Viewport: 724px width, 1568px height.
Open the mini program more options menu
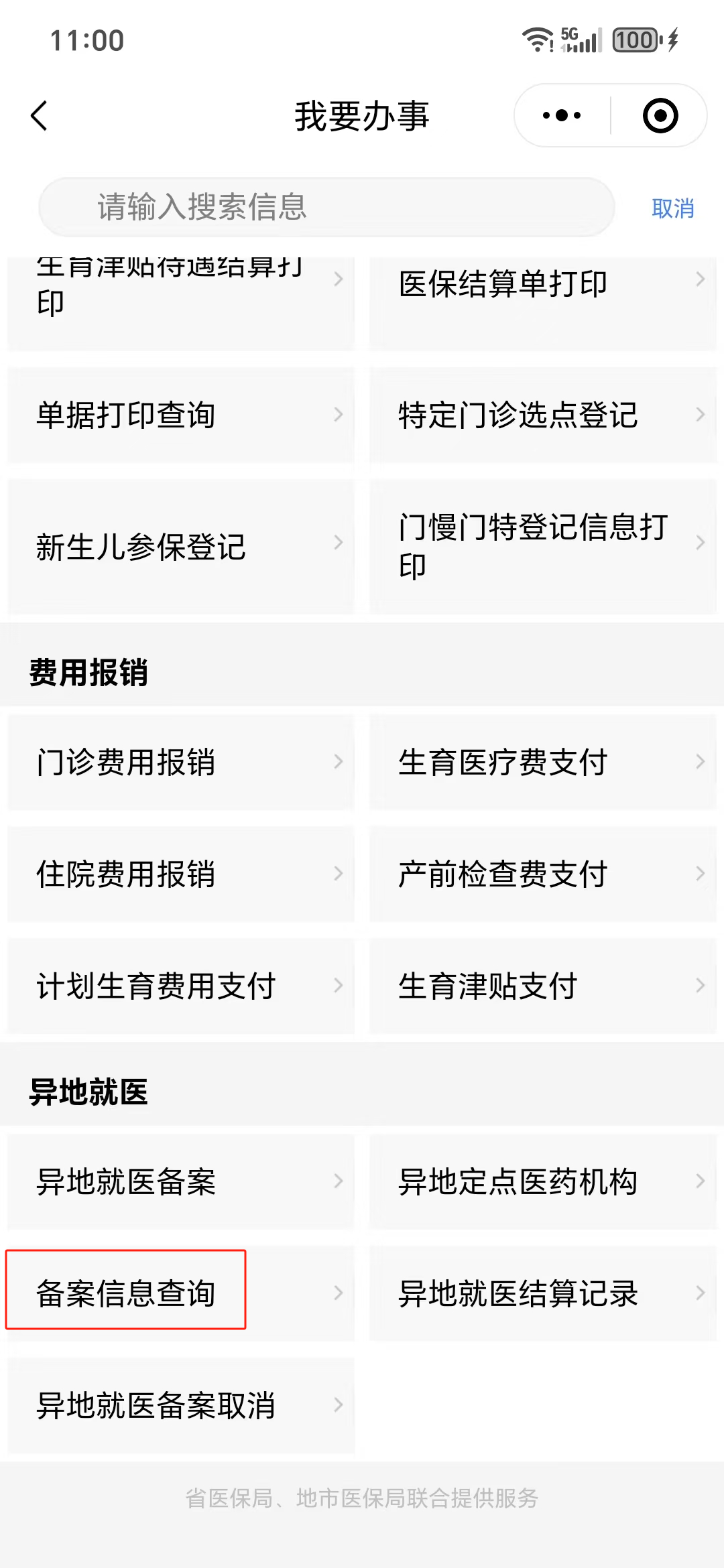[562, 116]
